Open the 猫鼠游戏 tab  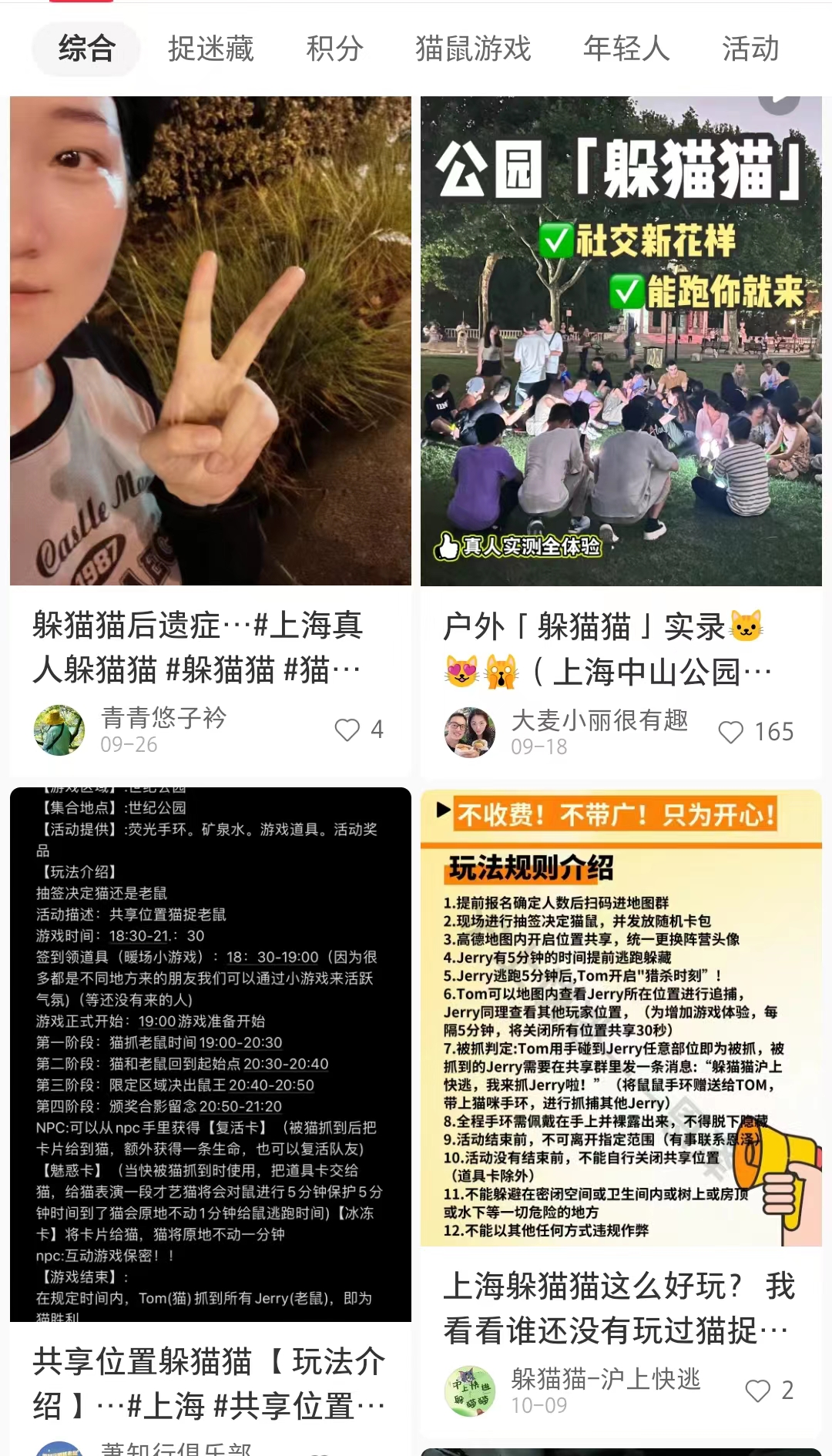click(473, 49)
